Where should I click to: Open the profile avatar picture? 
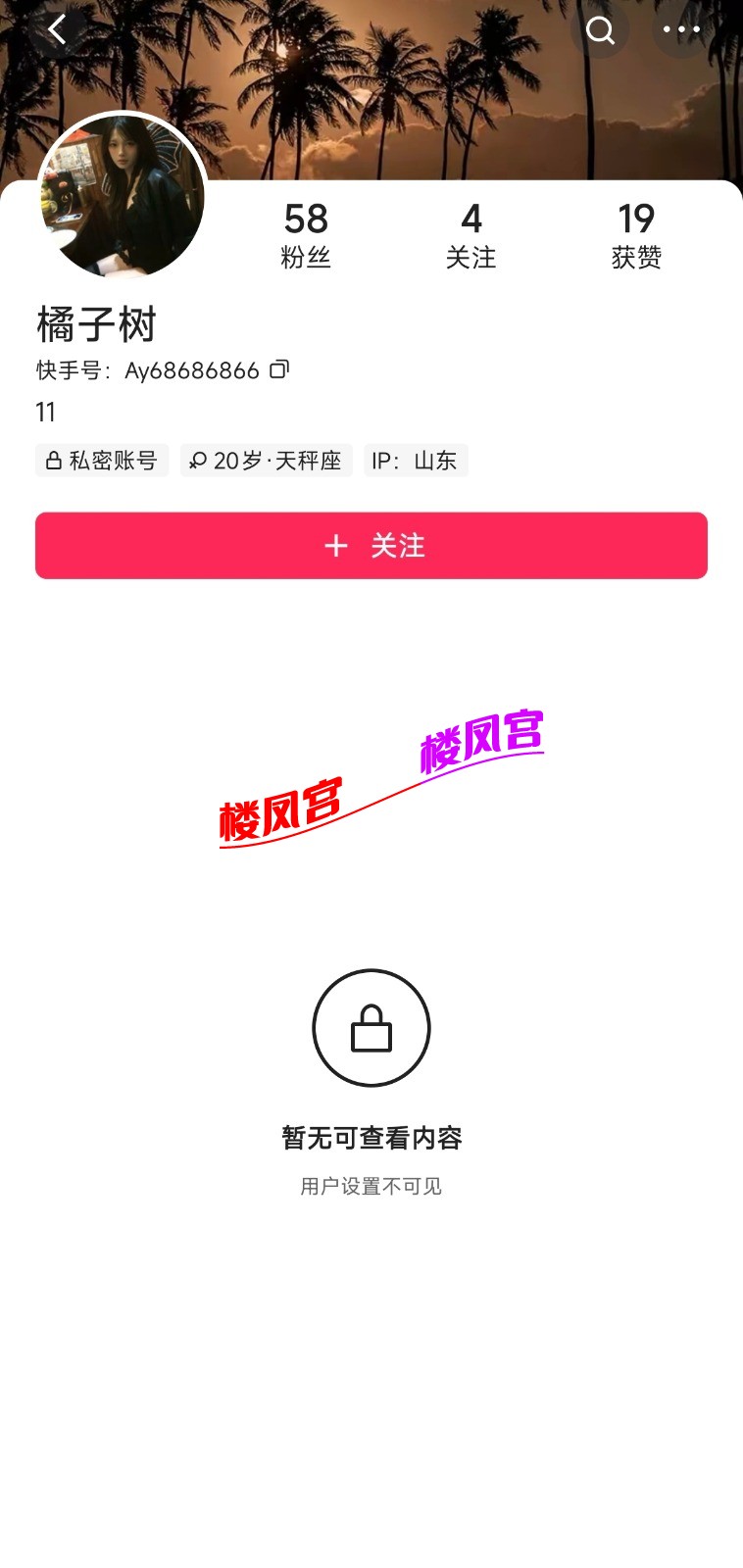(123, 197)
